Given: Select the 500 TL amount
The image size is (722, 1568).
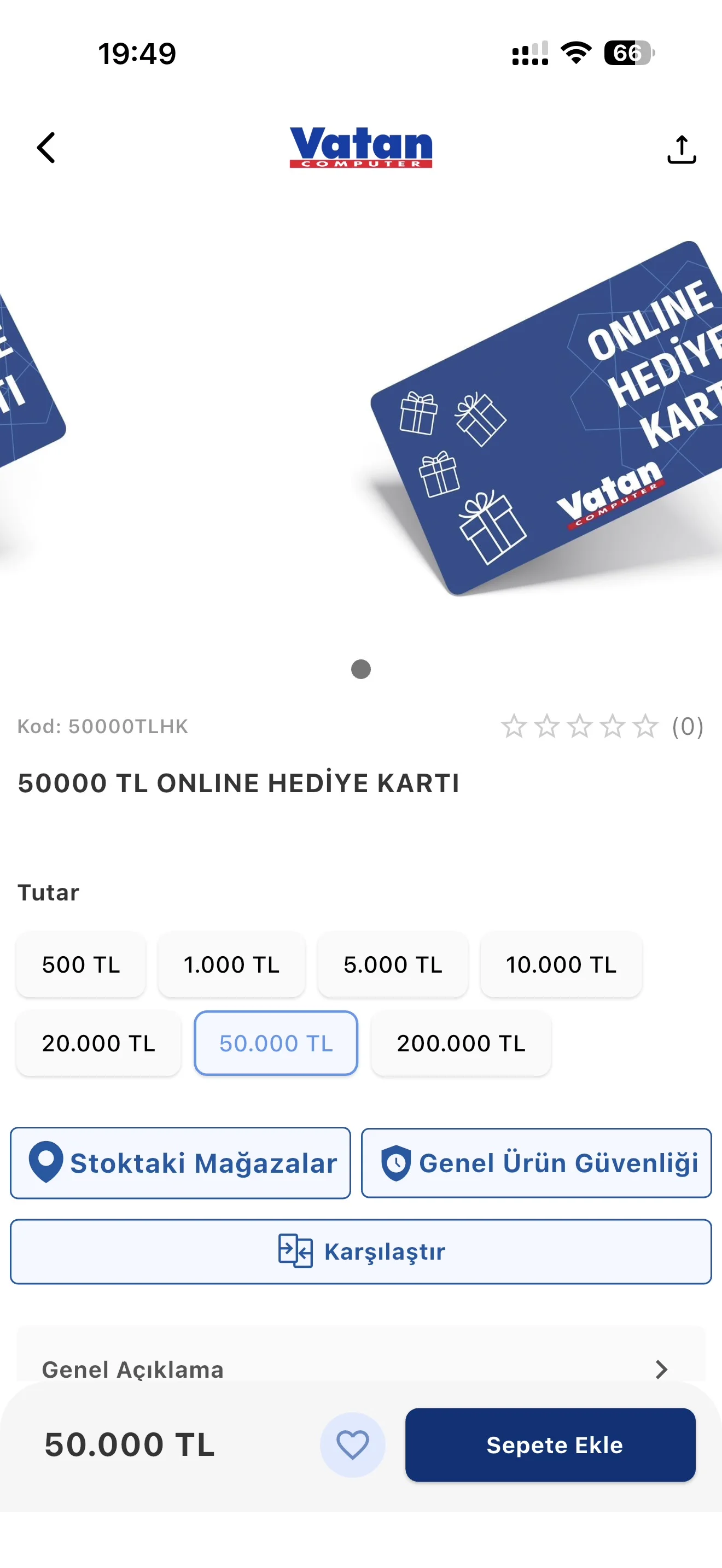Looking at the screenshot, I should point(81,965).
